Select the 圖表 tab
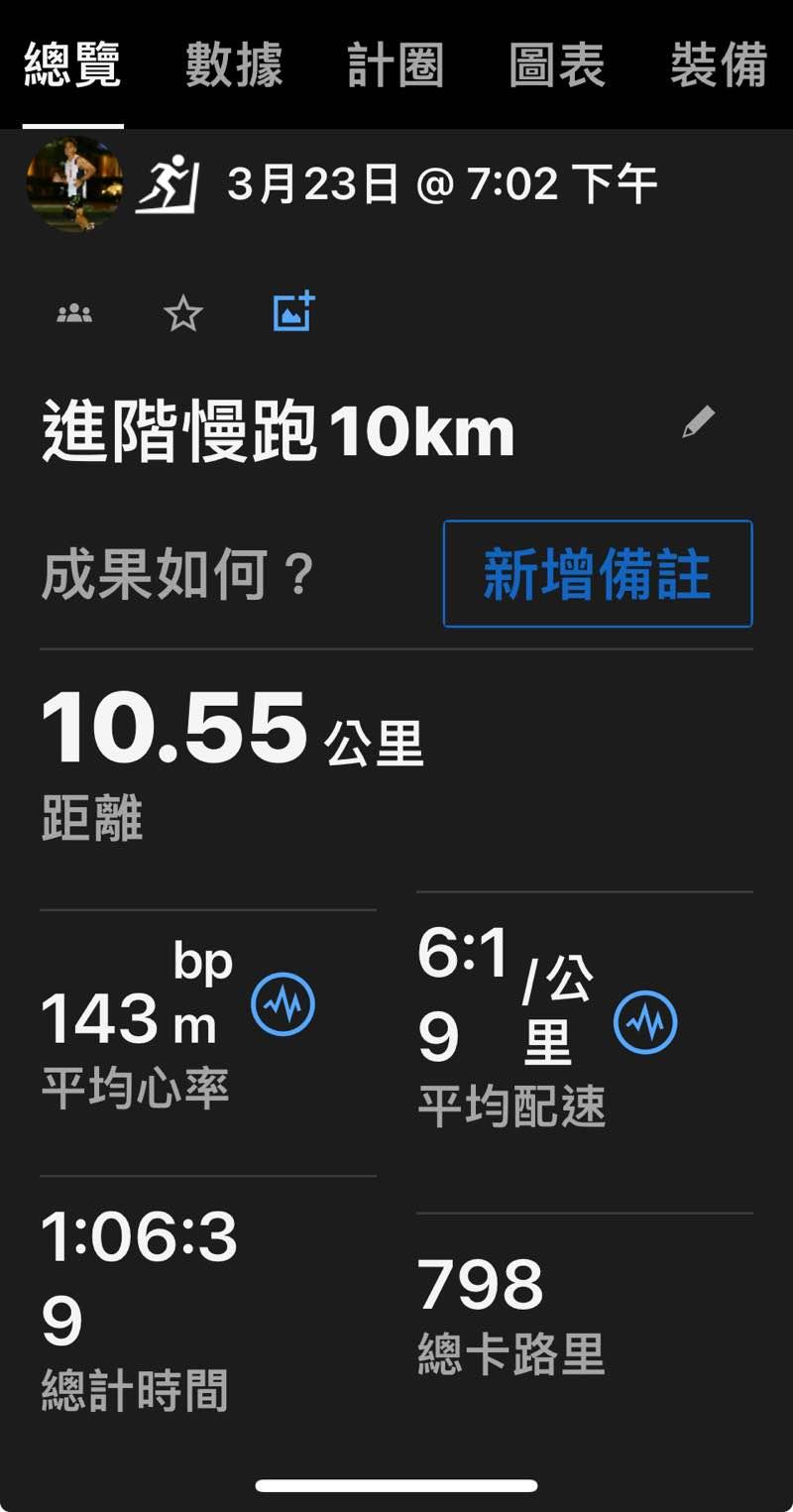Image resolution: width=793 pixels, height=1512 pixels. pyautogui.click(x=556, y=65)
